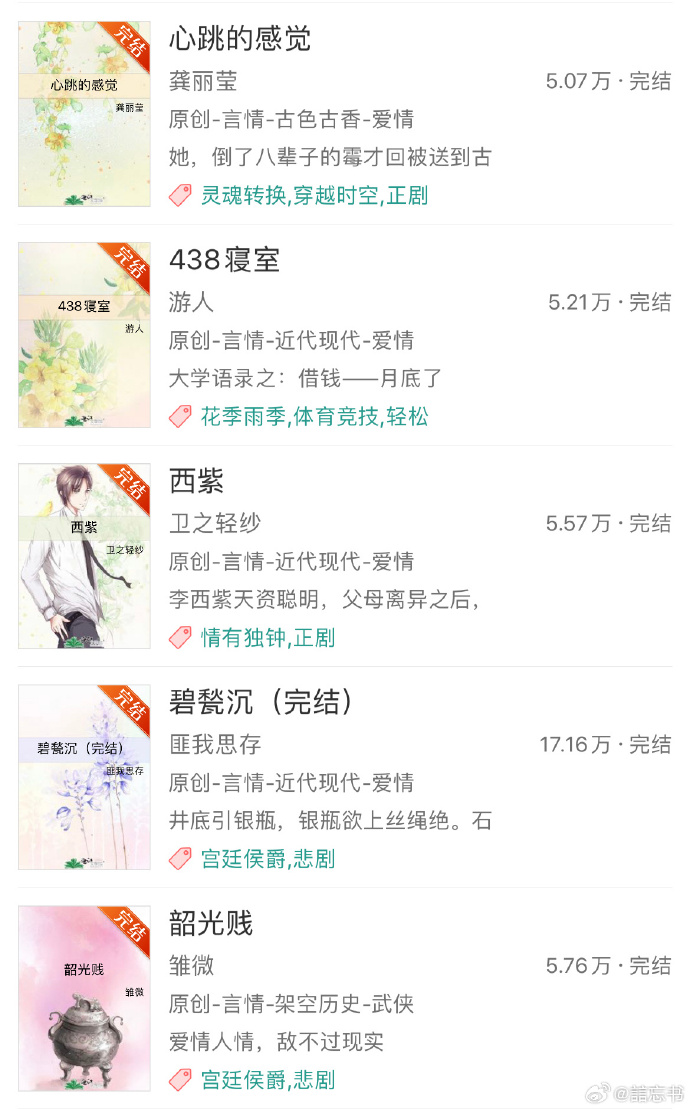Open the novel 碧甃沉（完结）
Screen dimensions: 690x1110
pyautogui.click(x=262, y=702)
